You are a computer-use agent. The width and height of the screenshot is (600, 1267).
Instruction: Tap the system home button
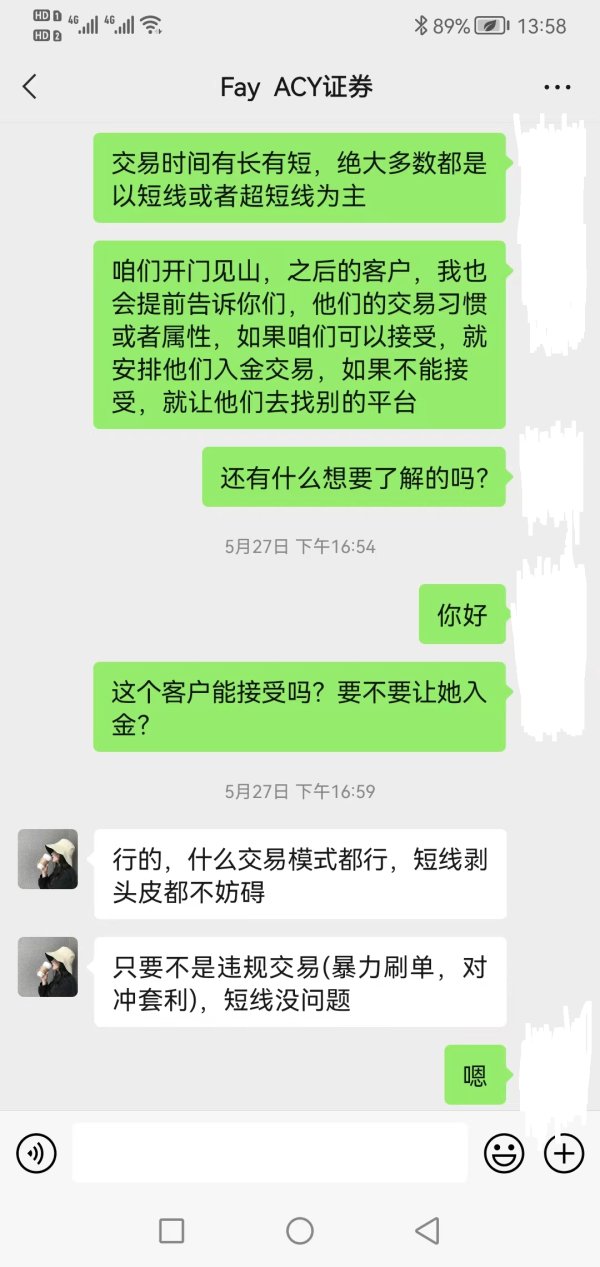300,1230
